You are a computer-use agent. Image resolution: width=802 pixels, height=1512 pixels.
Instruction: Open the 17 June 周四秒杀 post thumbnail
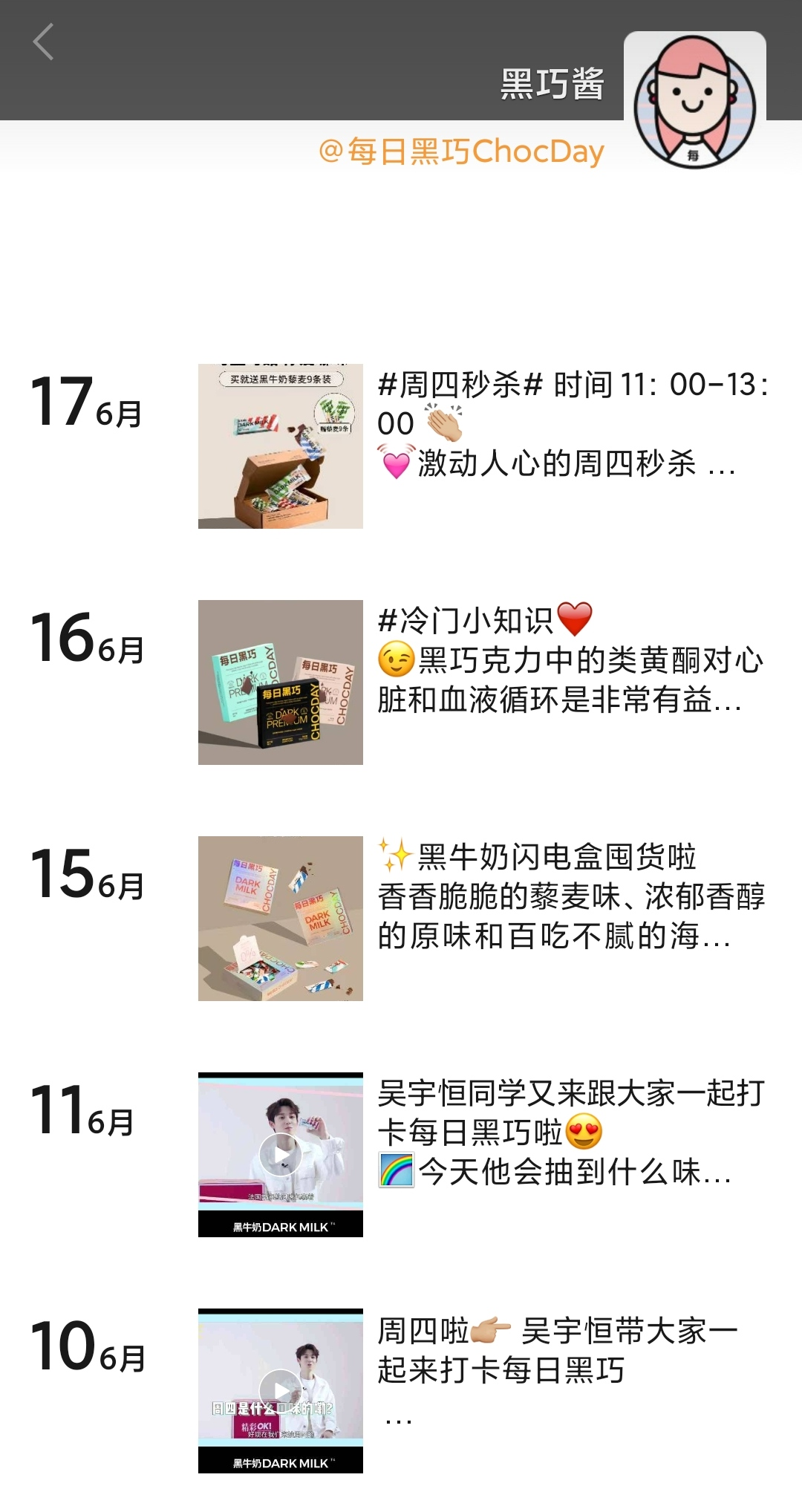point(281,446)
